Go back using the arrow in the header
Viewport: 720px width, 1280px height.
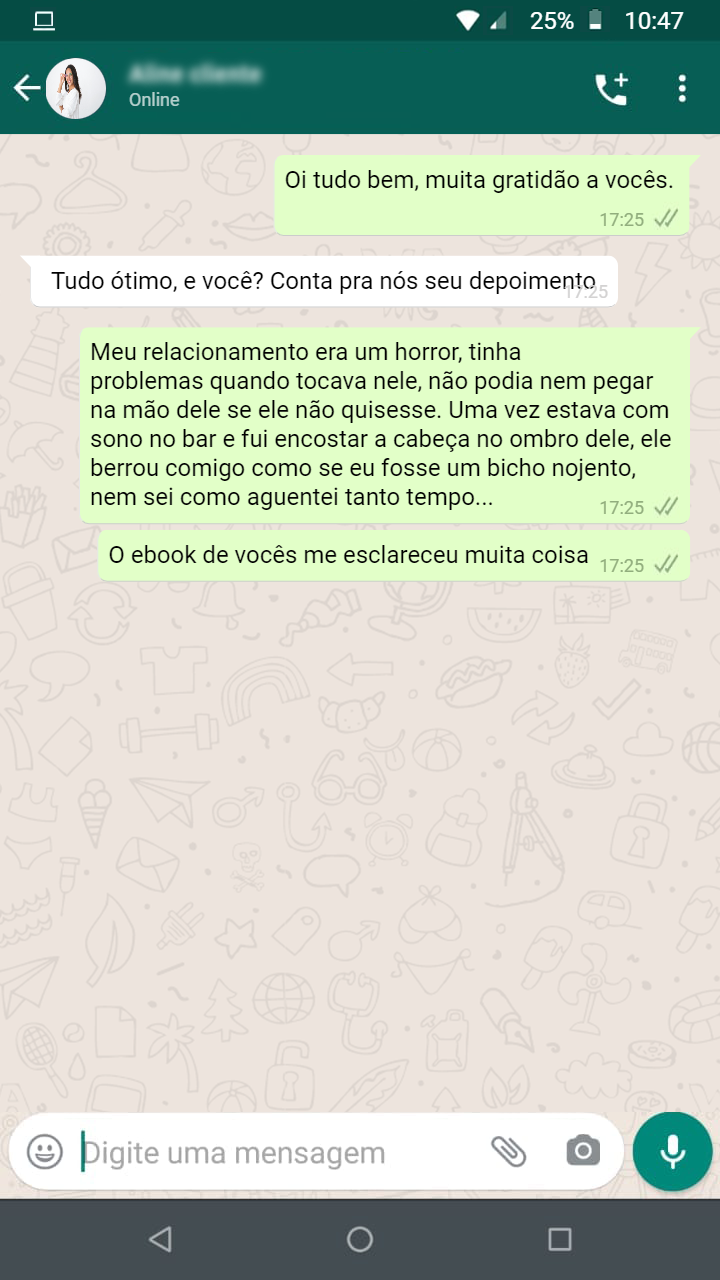pyautogui.click(x=26, y=88)
